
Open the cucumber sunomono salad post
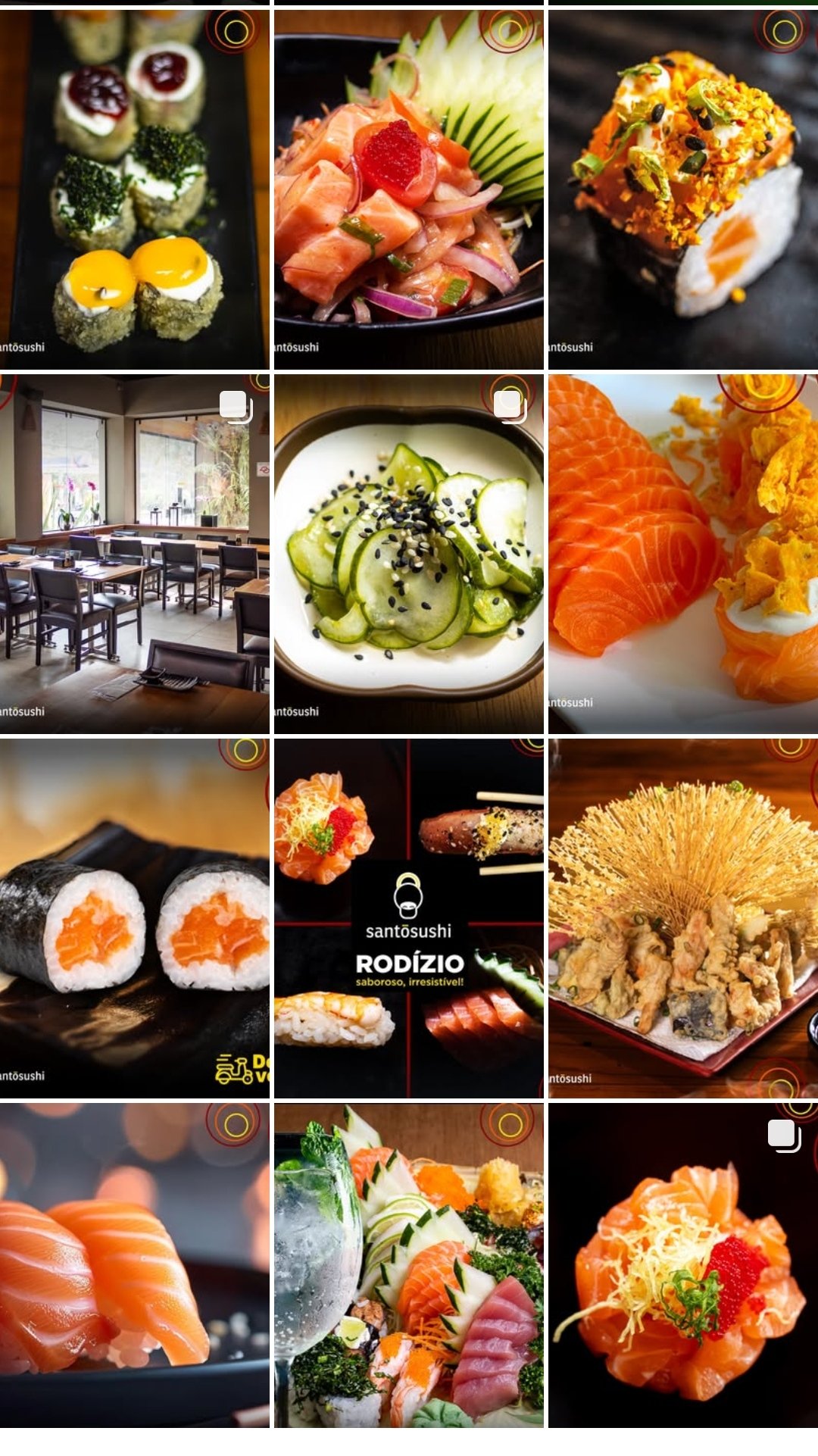pos(408,554)
